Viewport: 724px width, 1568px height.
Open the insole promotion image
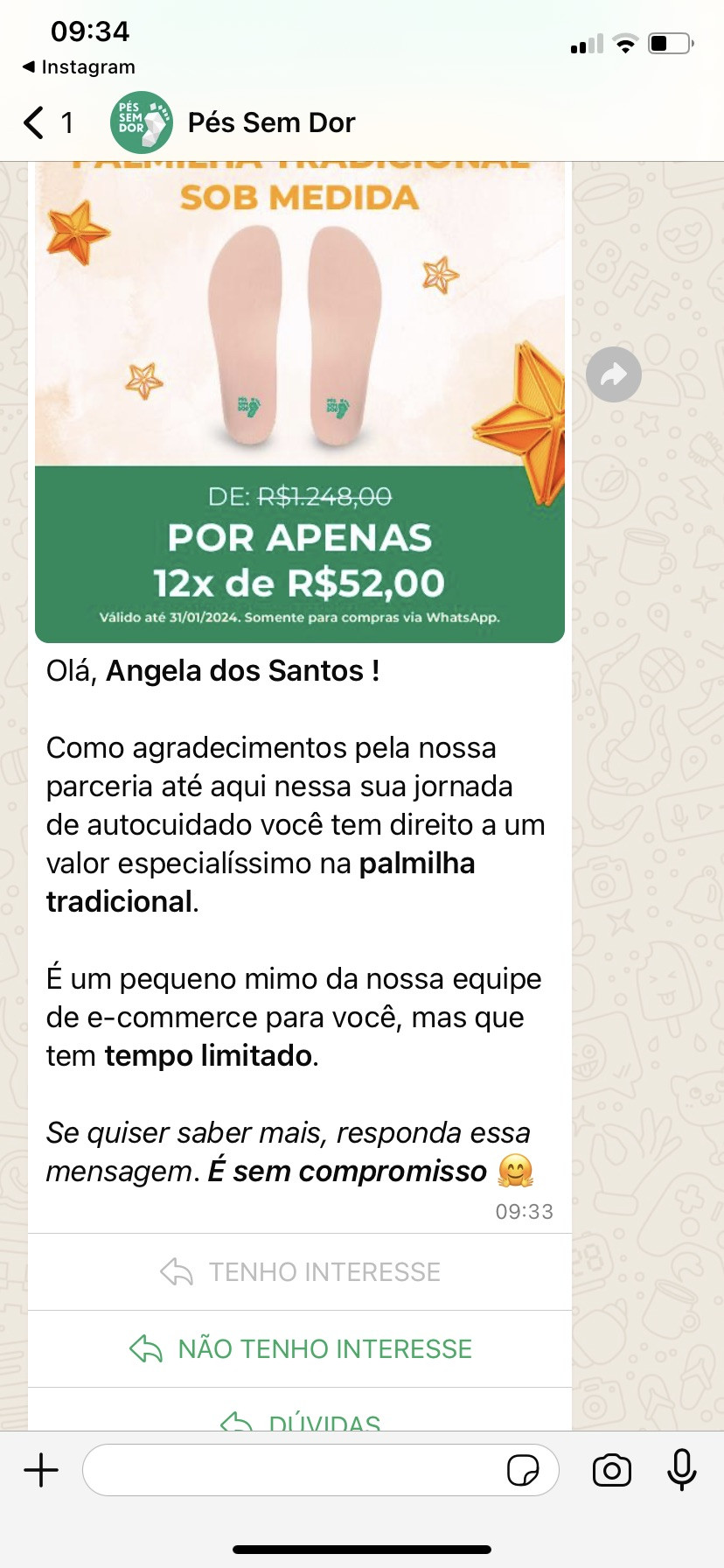pyautogui.click(x=300, y=402)
